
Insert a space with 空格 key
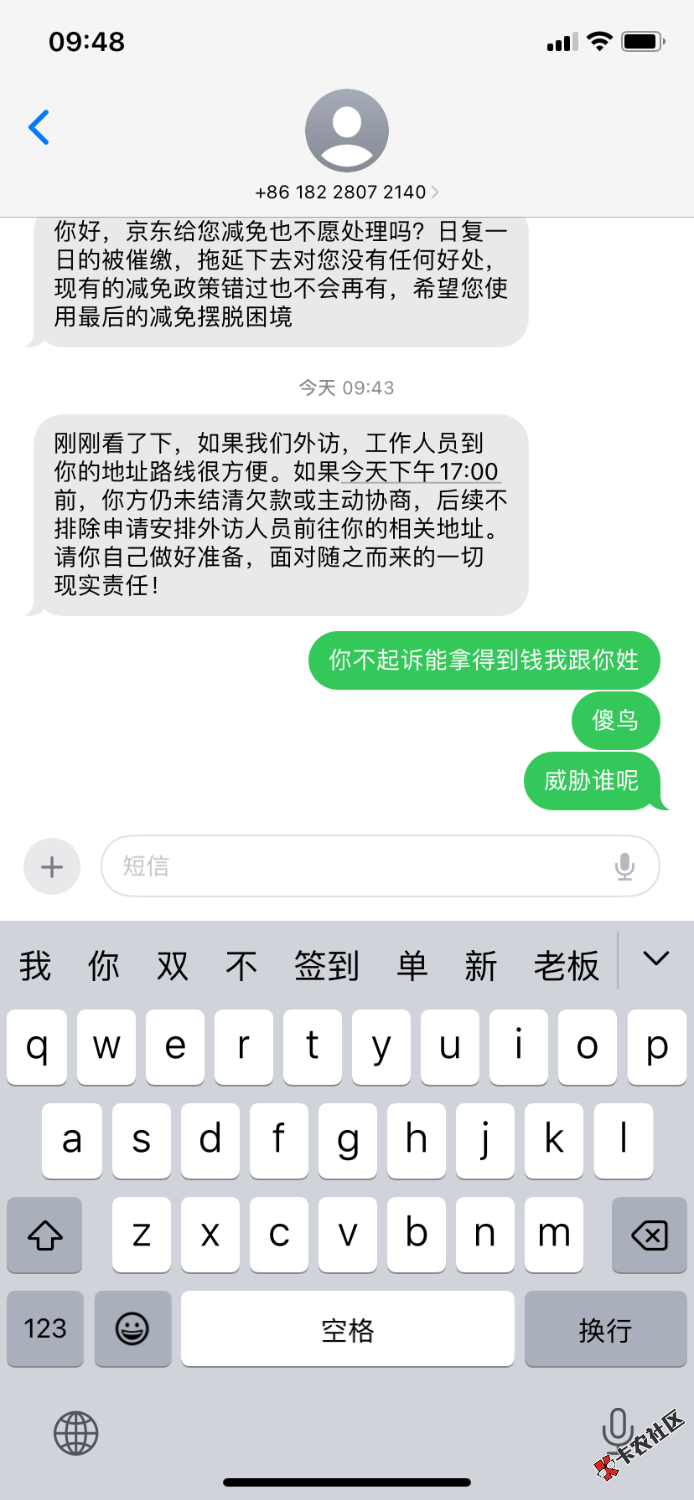click(347, 1329)
